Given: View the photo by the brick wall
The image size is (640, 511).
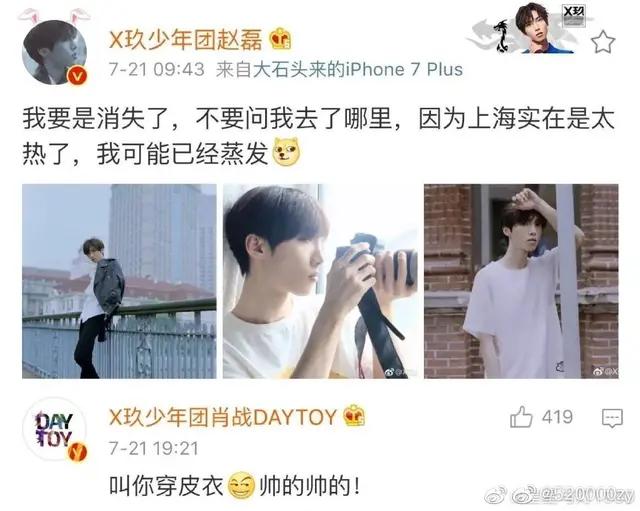Looking at the screenshot, I should (x=520, y=281).
